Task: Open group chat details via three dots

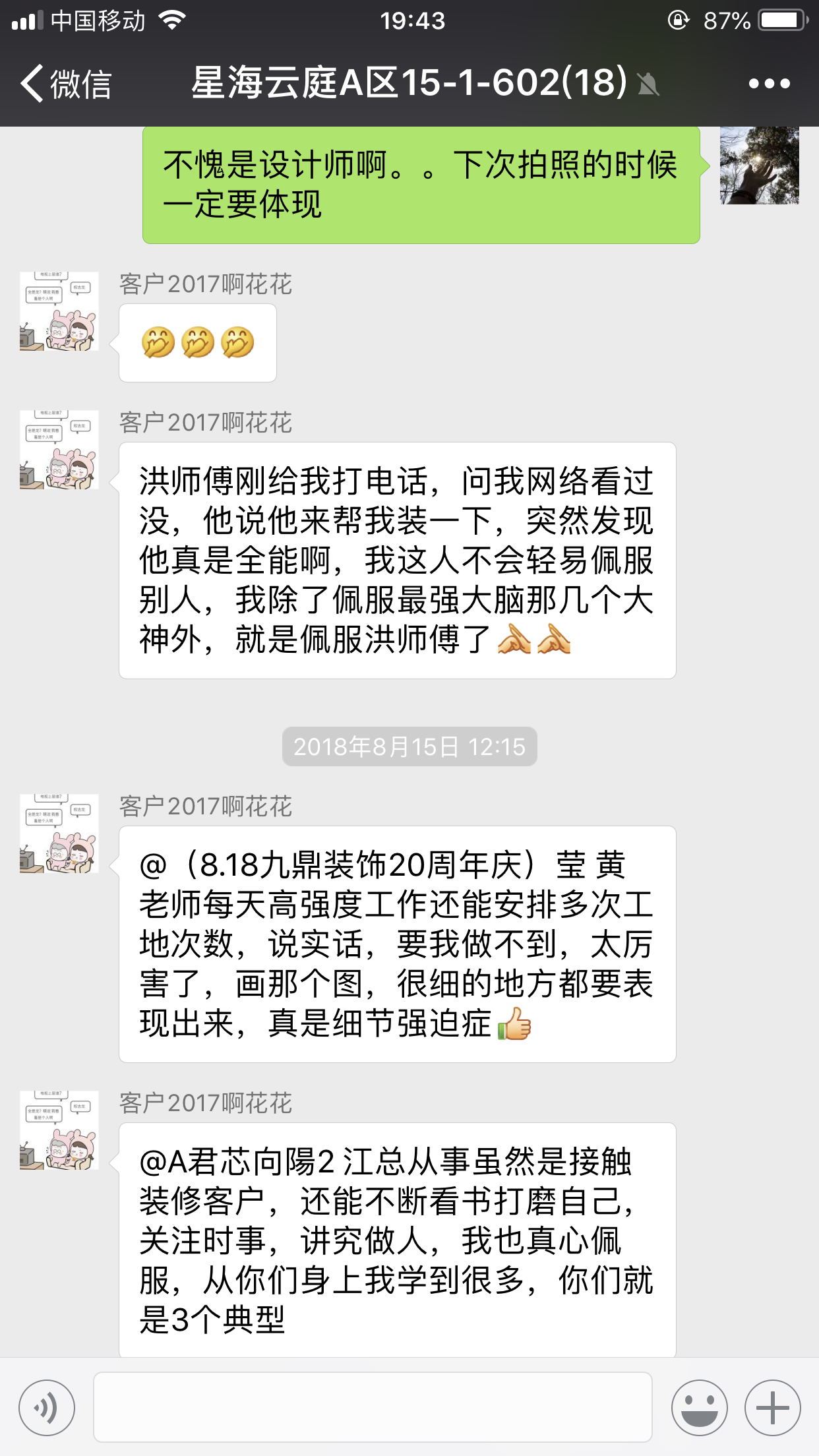Action: click(x=769, y=84)
